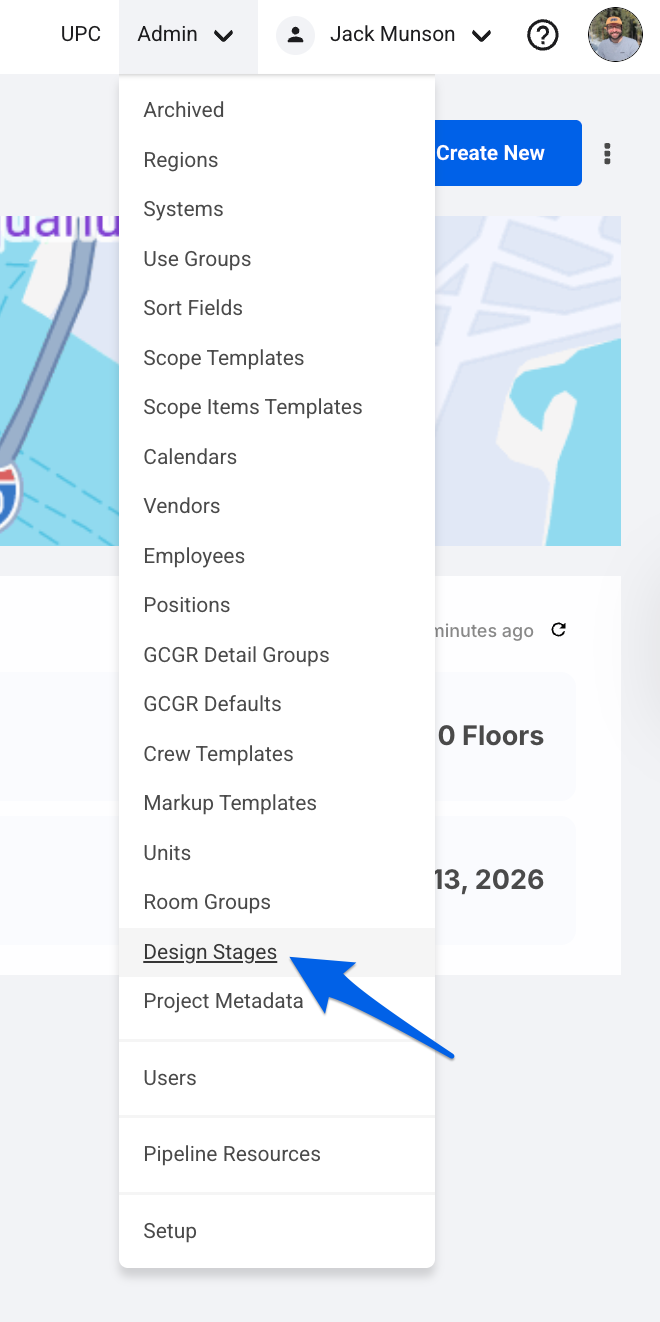This screenshot has height=1322, width=660.
Task: Select Pipeline Resources
Action: click(x=232, y=1154)
